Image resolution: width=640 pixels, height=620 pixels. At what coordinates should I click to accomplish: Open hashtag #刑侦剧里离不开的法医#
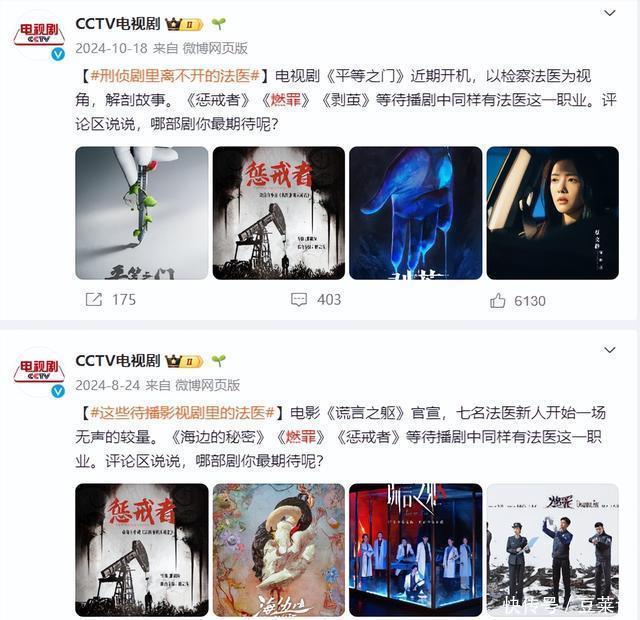174,76
